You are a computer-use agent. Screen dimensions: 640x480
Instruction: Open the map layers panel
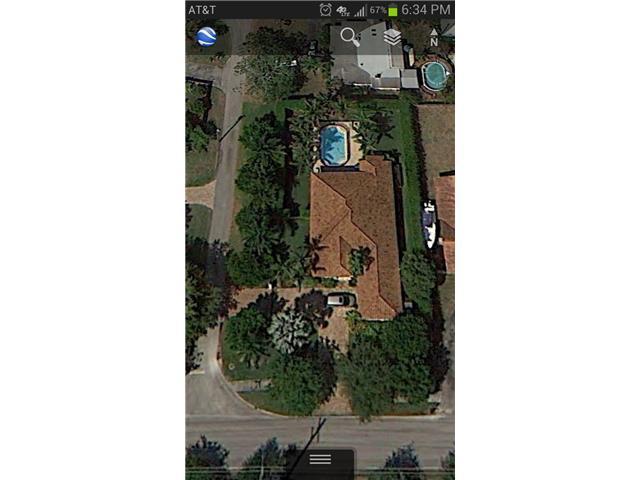(393, 37)
